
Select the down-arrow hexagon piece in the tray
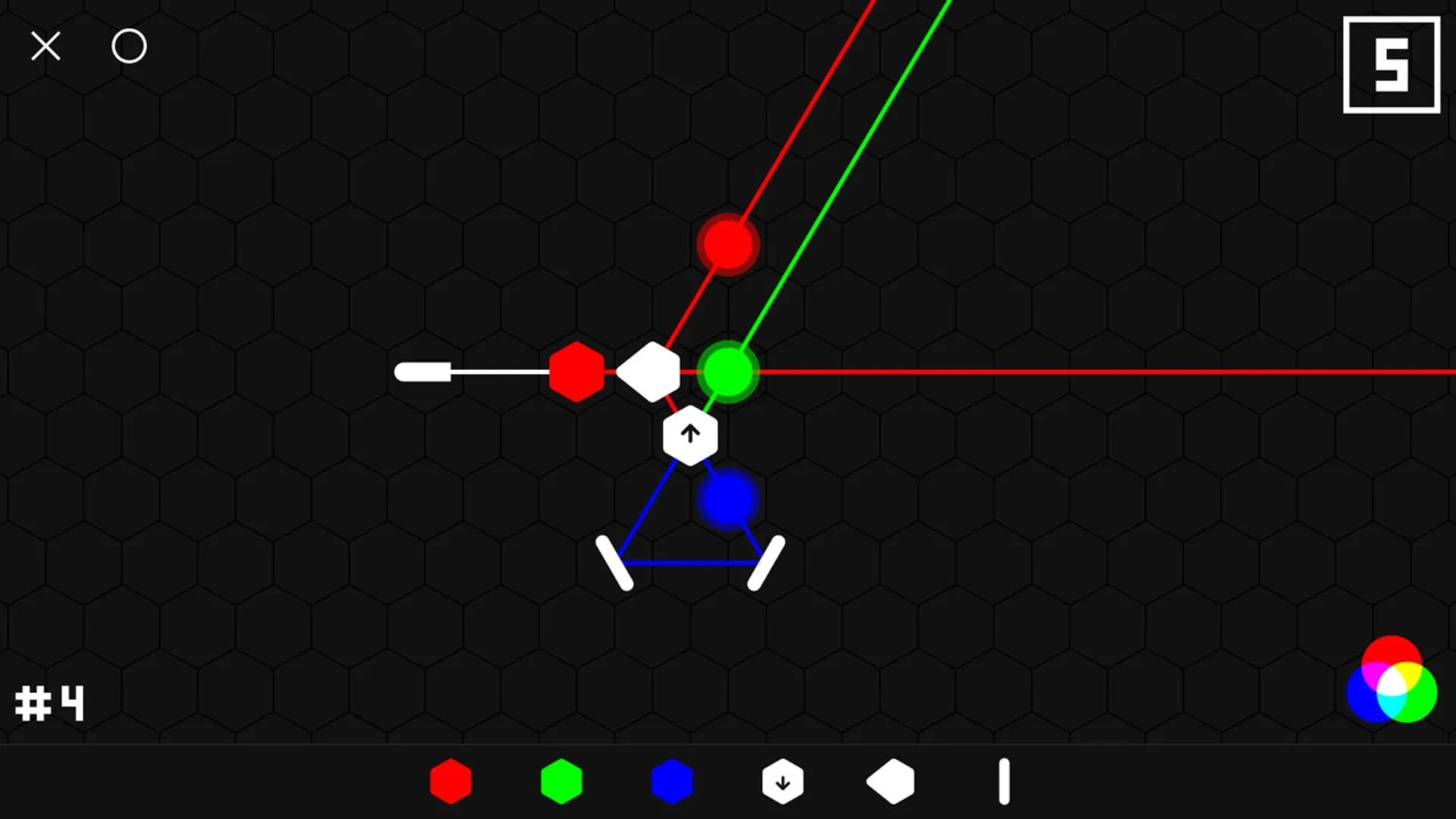click(783, 781)
